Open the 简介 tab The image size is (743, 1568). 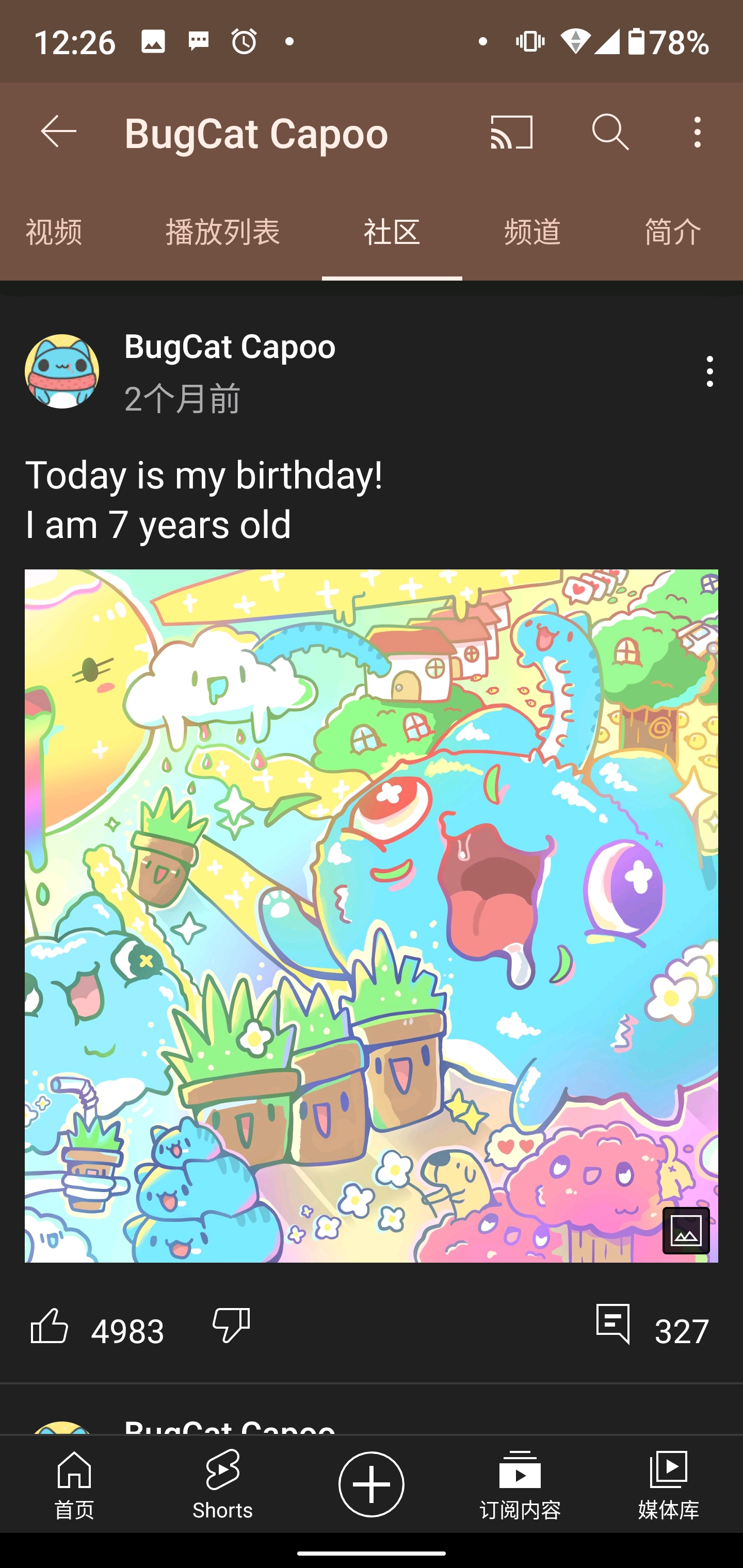673,232
